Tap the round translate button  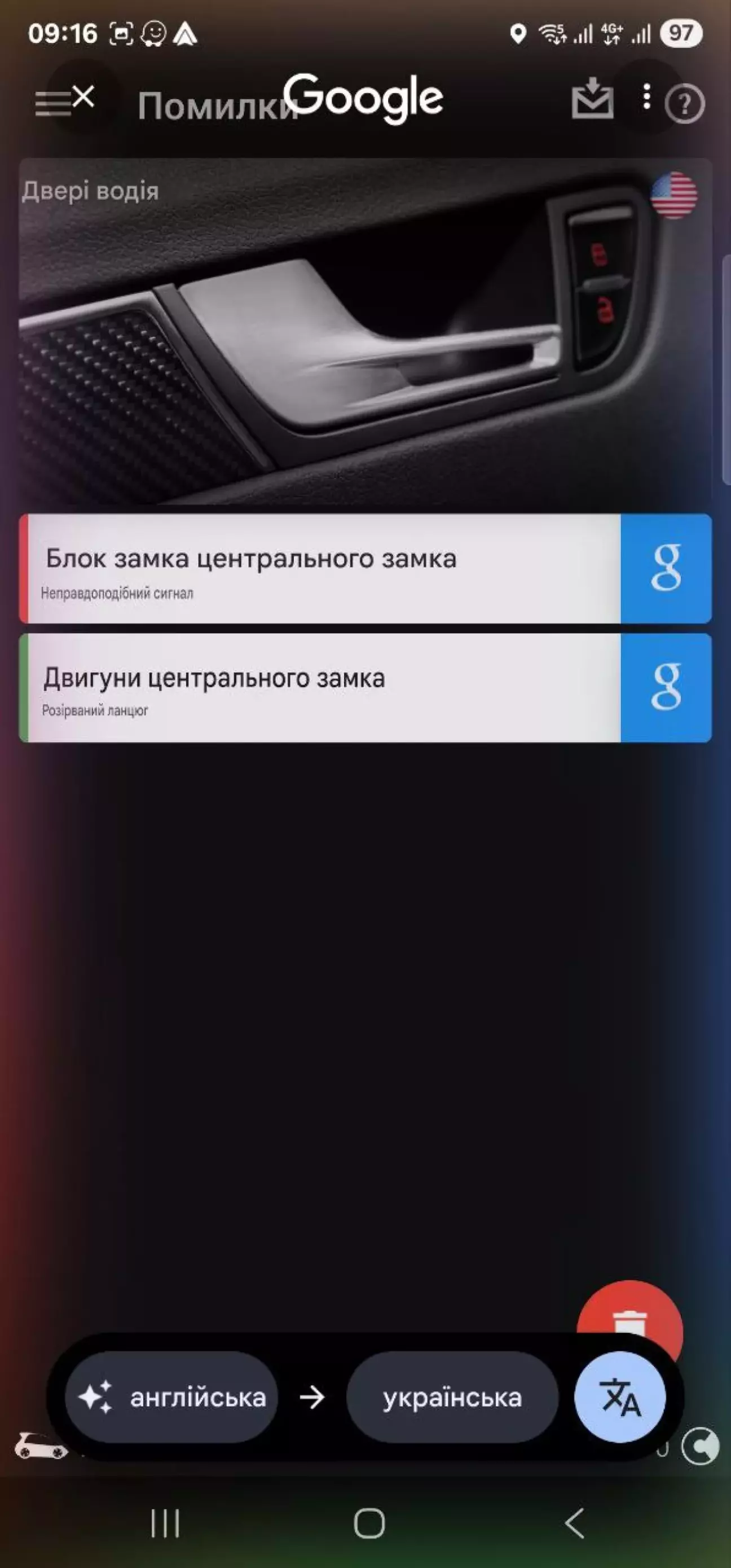click(x=620, y=1398)
